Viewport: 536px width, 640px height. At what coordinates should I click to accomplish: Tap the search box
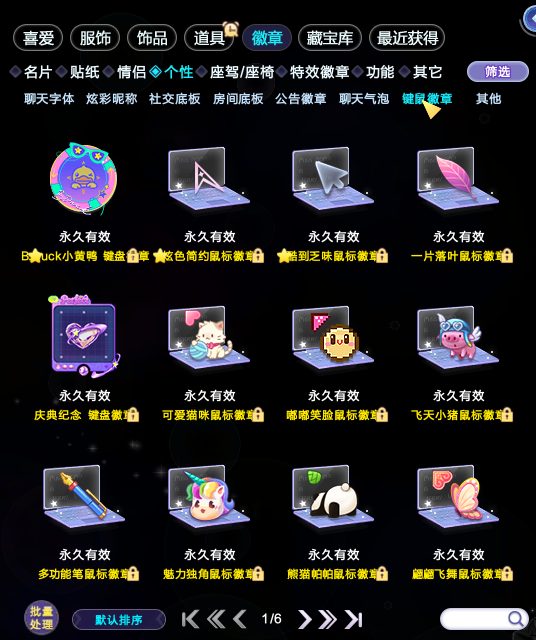click(x=483, y=619)
